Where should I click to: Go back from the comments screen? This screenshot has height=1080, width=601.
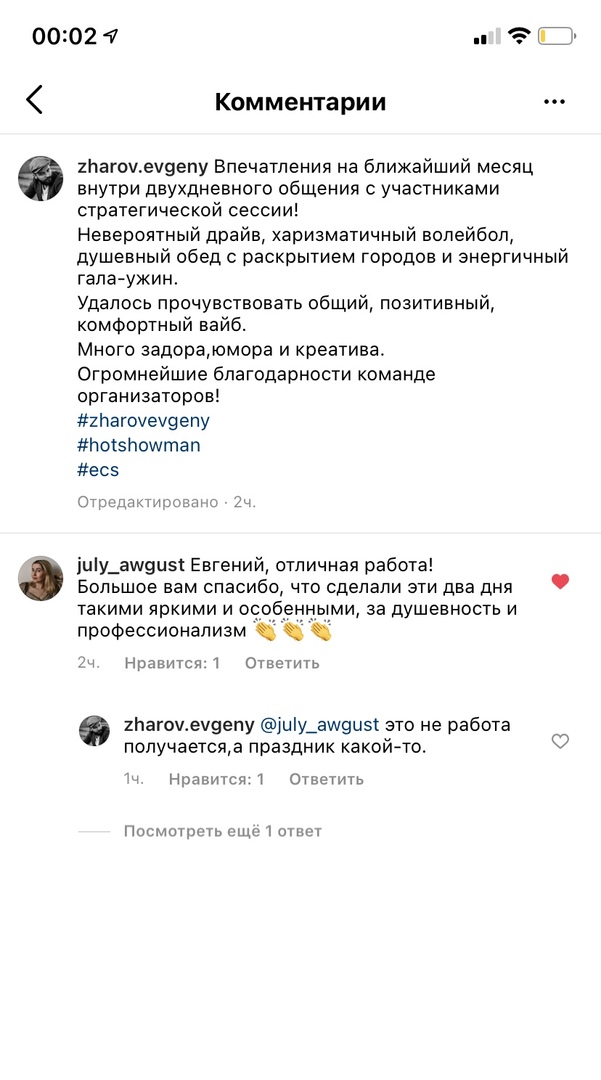34,101
